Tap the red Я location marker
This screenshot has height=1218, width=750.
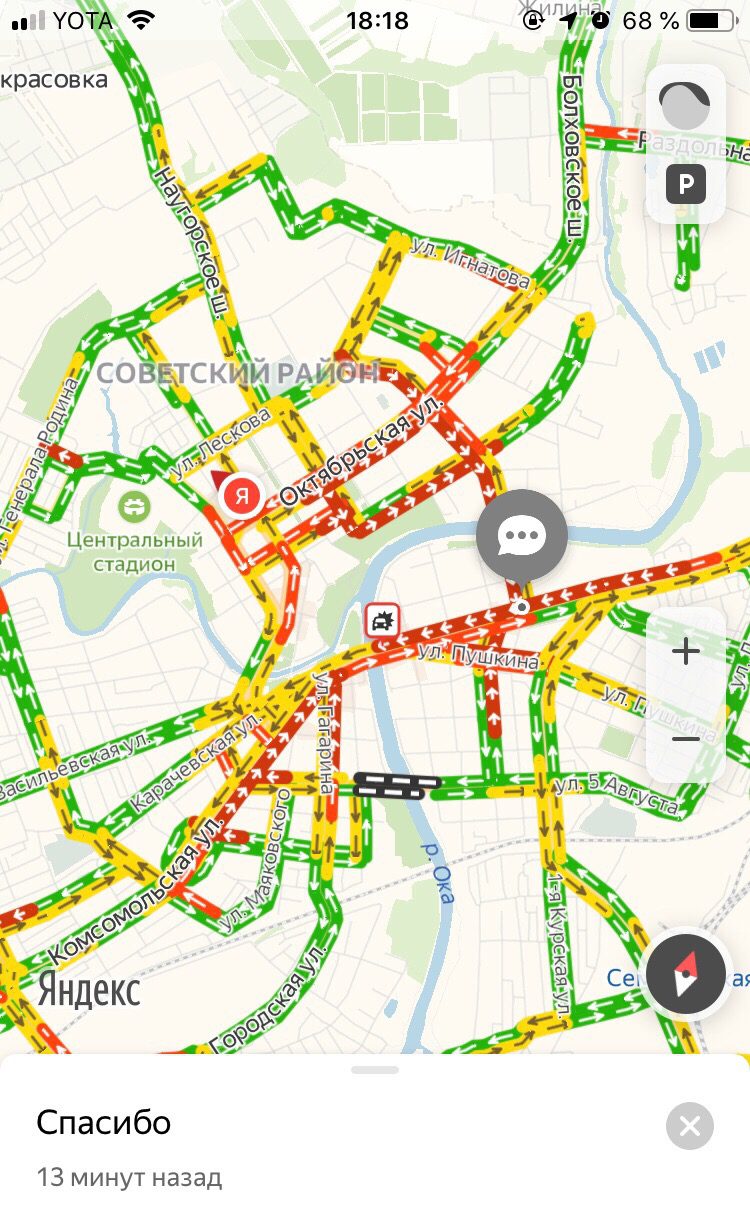tap(241, 494)
